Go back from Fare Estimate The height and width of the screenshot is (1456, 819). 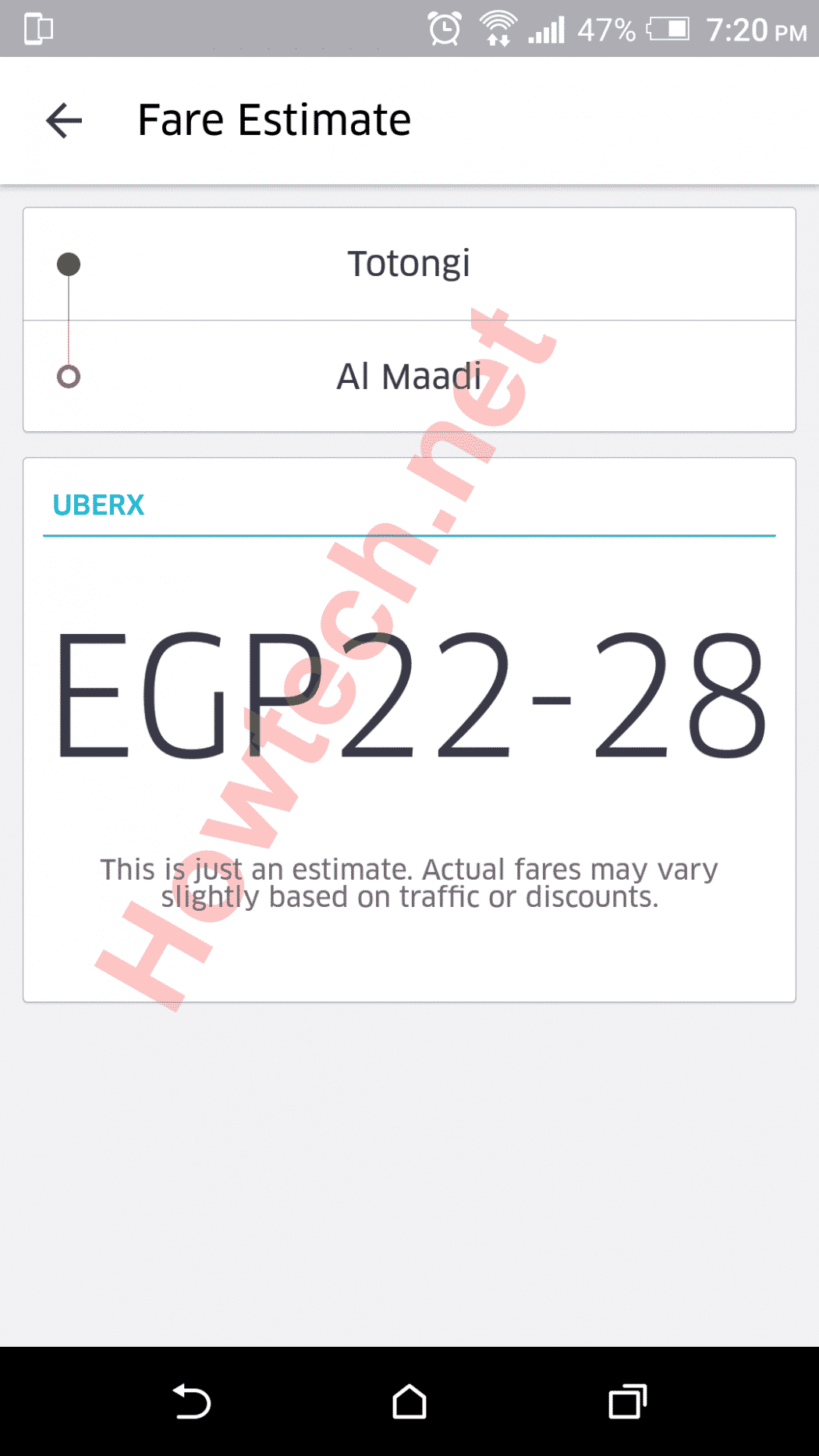coord(64,121)
